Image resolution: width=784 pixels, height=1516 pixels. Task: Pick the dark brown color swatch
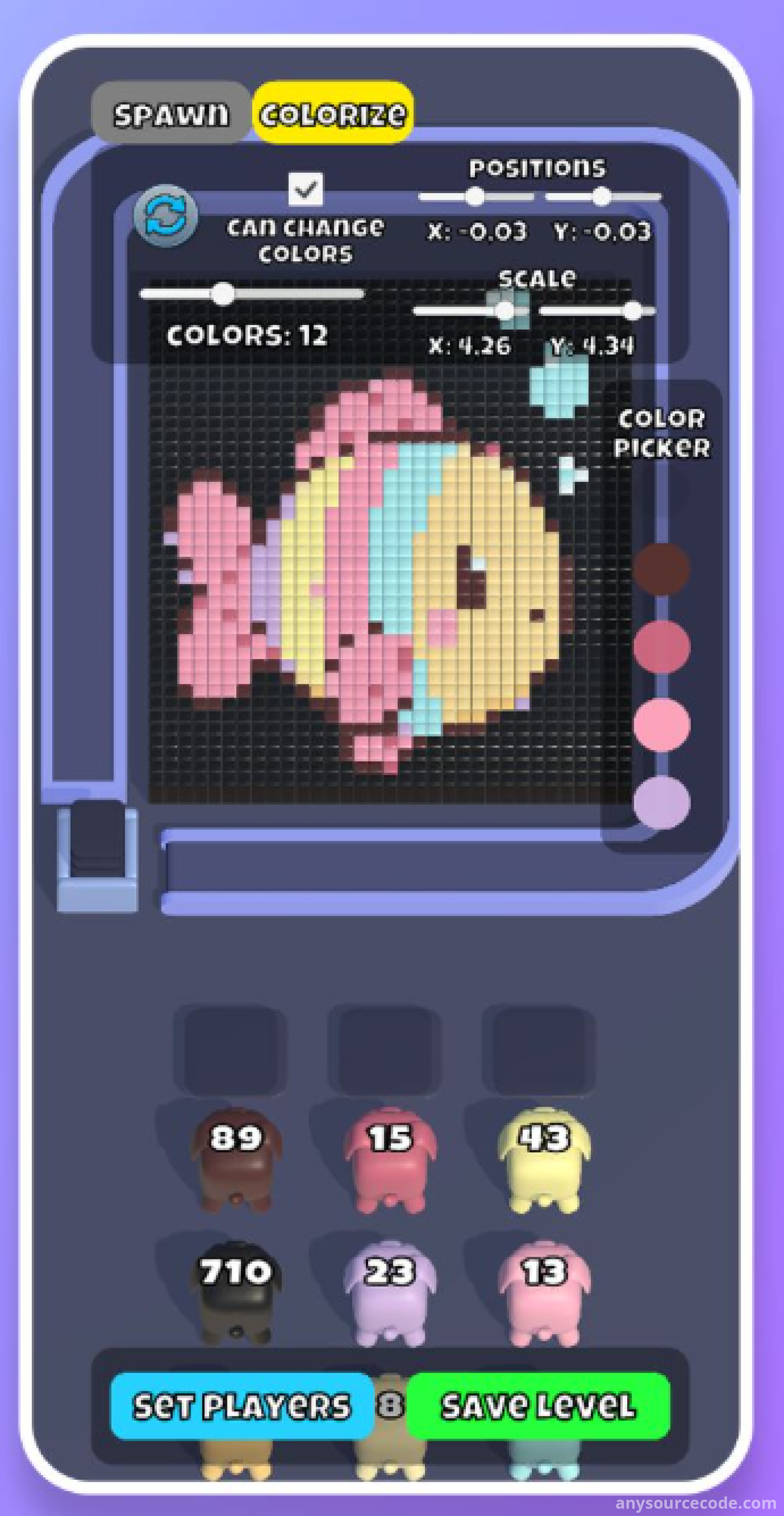click(x=661, y=569)
